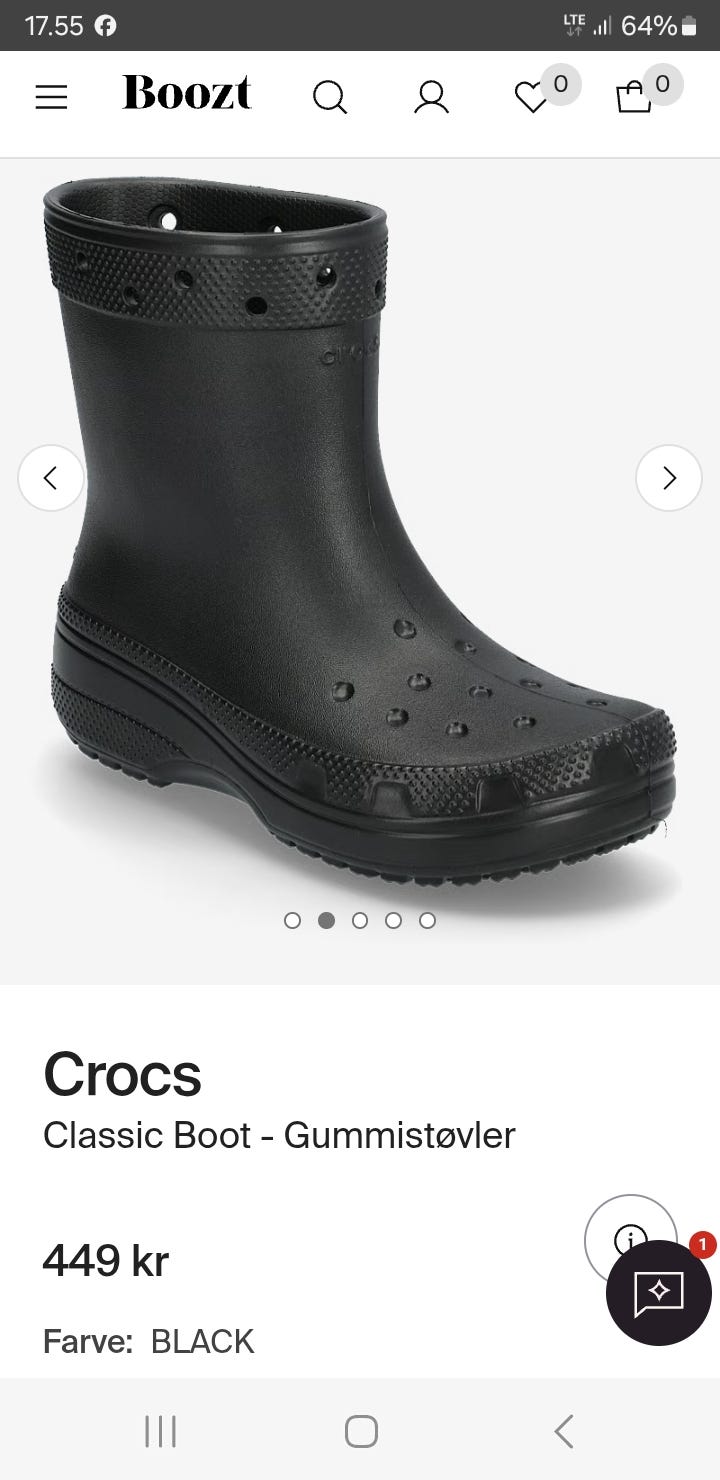Go to the Boozt home page

(x=187, y=94)
